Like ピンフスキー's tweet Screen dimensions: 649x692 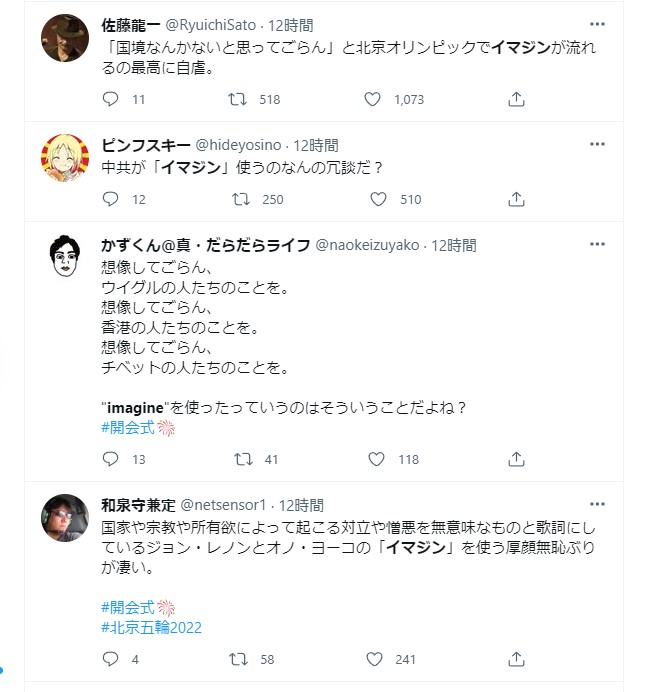(378, 199)
